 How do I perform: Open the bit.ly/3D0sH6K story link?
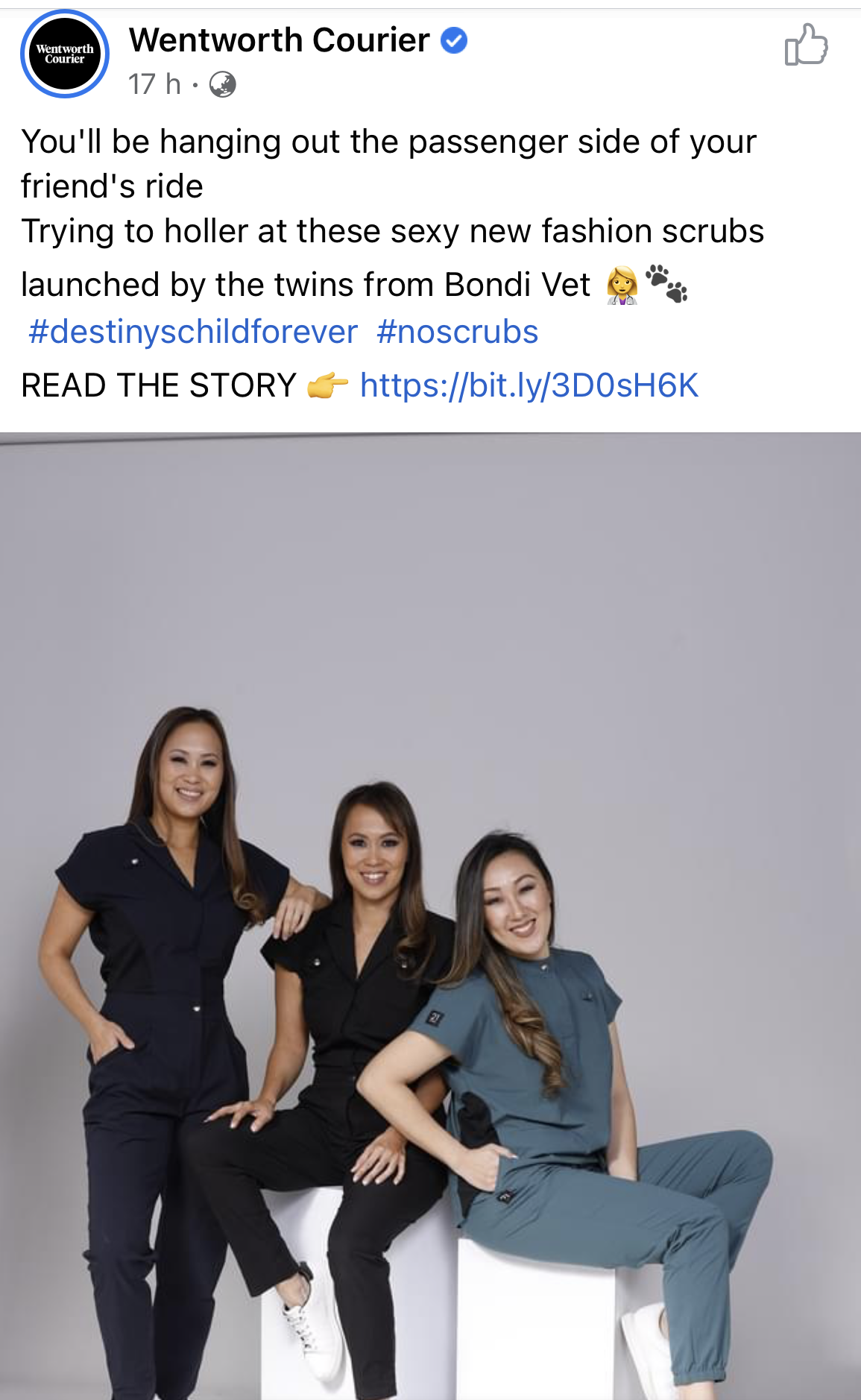point(529,385)
